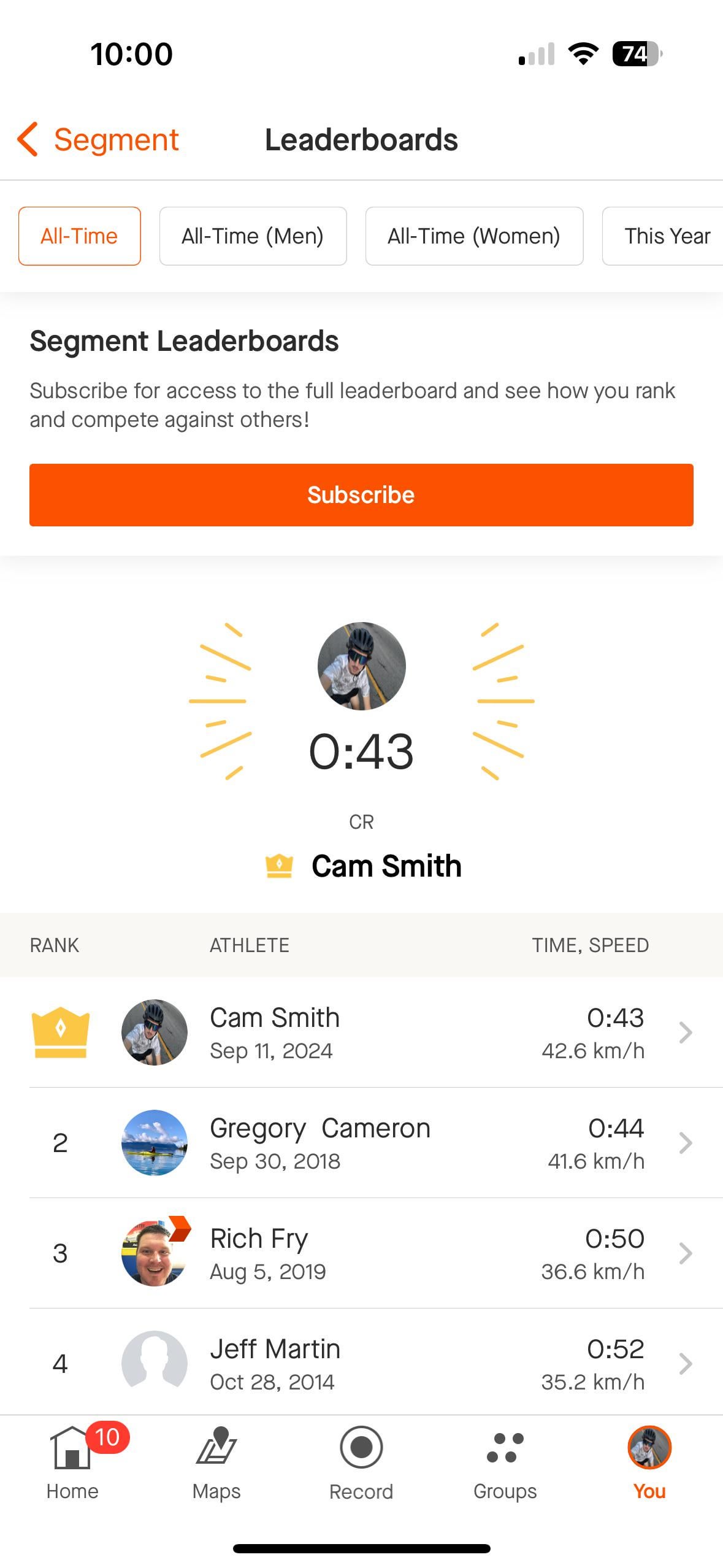Open Gregory Cameron's leaderboard entry

361,1143
